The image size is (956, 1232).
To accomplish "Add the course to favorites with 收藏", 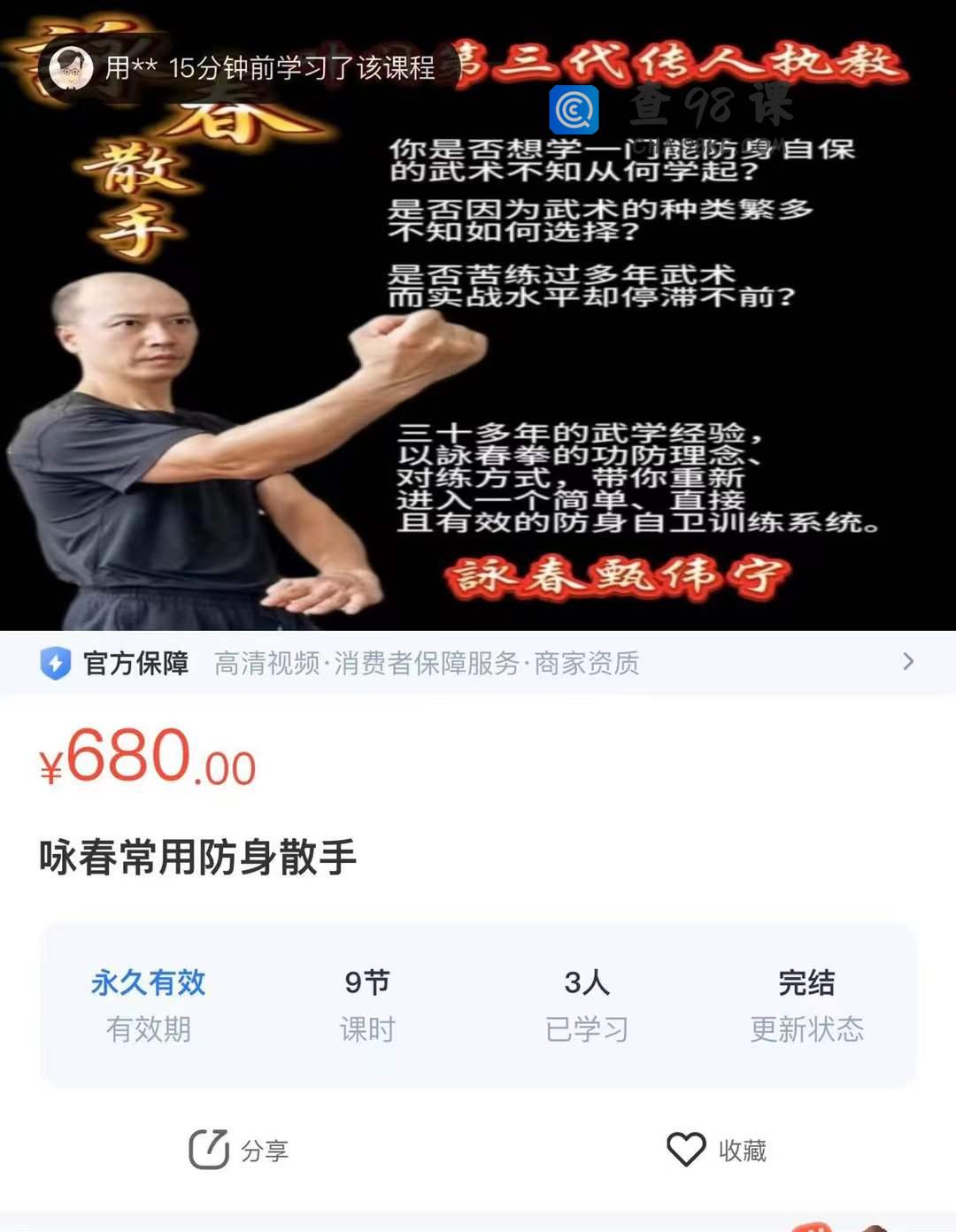I will pyautogui.click(x=717, y=1150).
